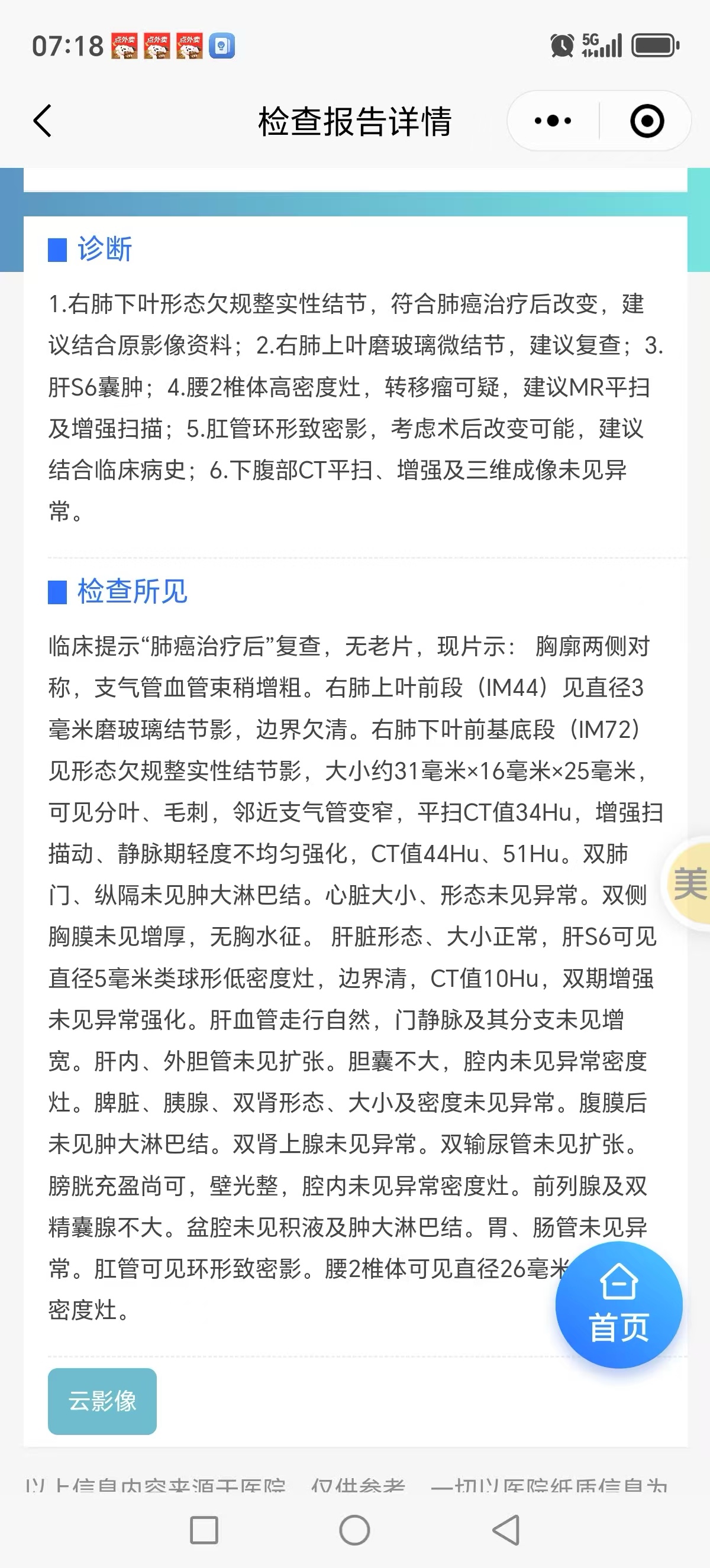Viewport: 710px width, 1568px height.
Task: Open recent apps from navigation bar
Action: coord(204,1530)
